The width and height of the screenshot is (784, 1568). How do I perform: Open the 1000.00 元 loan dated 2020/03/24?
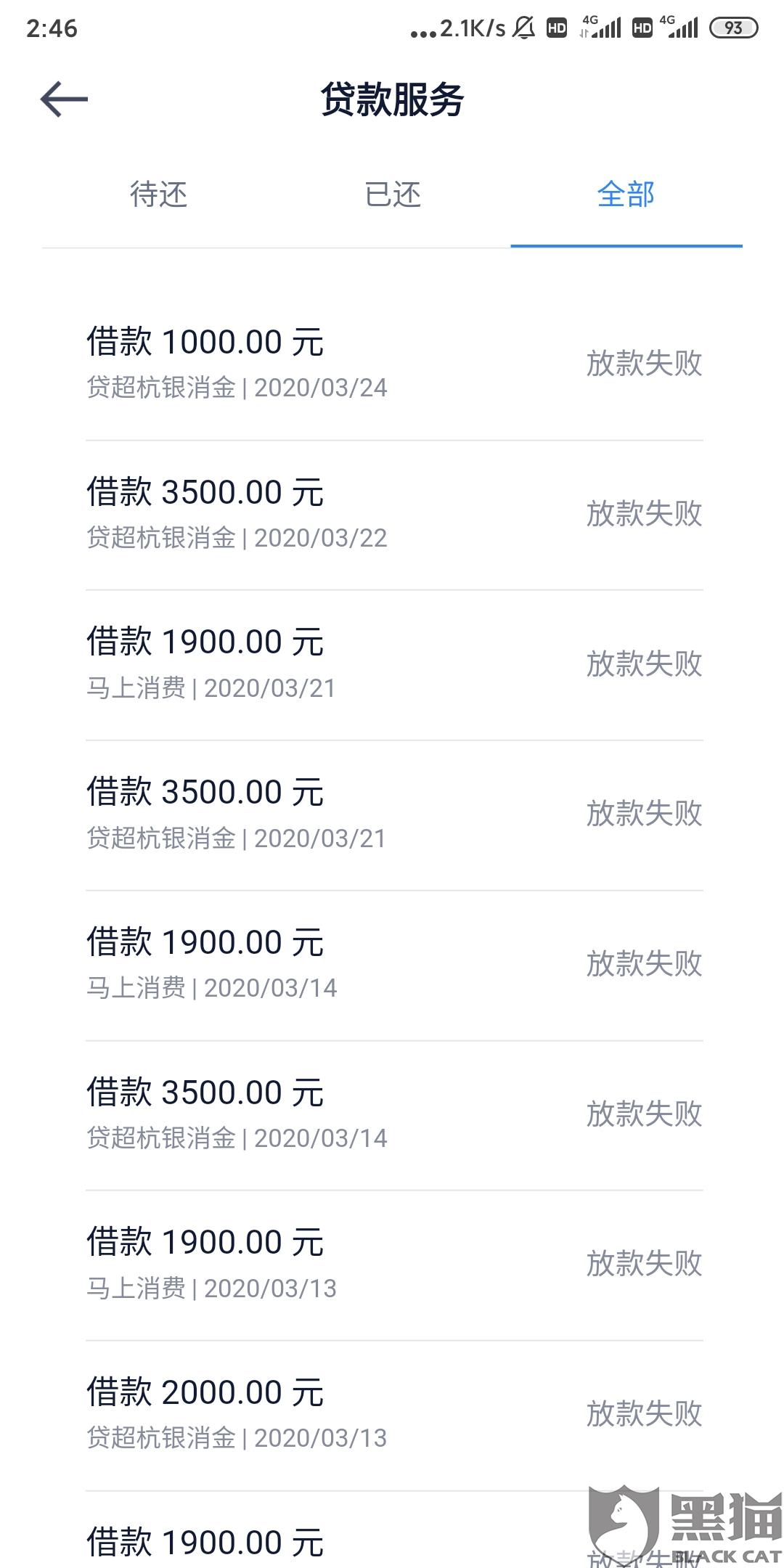[x=392, y=363]
